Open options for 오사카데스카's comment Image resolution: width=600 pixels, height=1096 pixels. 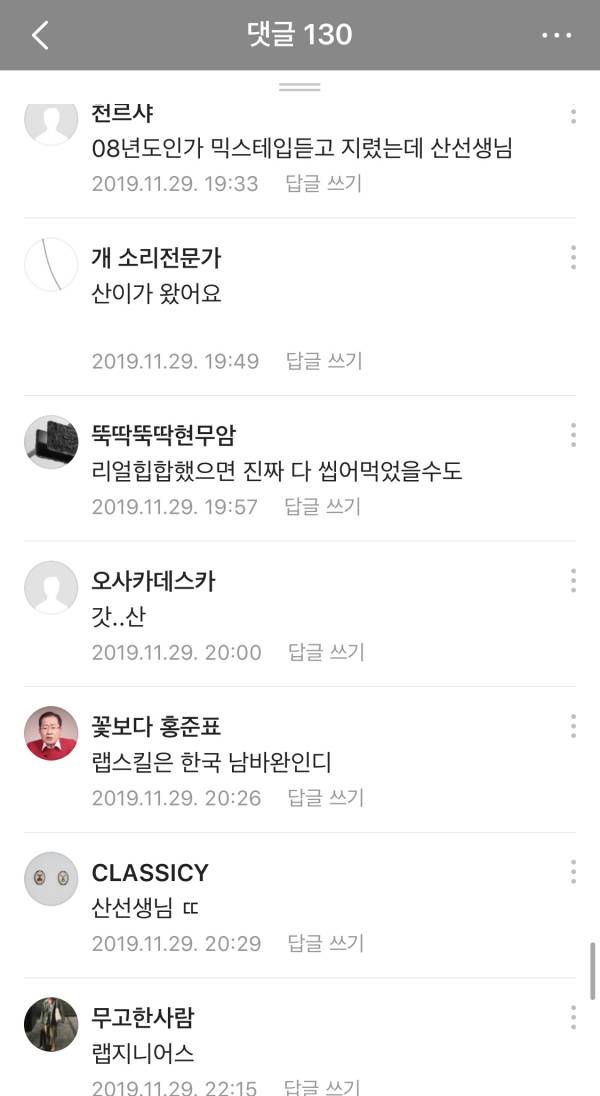(573, 580)
